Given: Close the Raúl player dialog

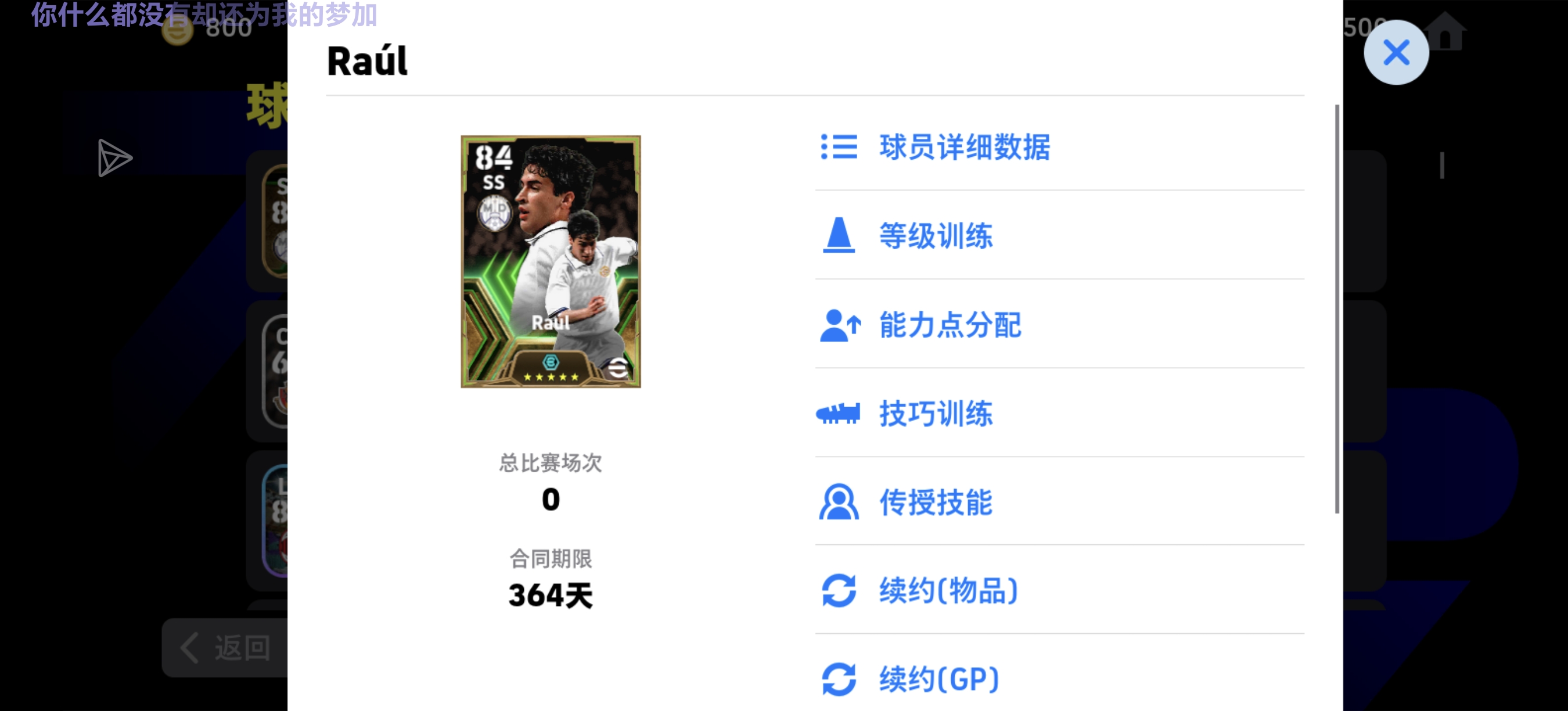Looking at the screenshot, I should point(1395,52).
